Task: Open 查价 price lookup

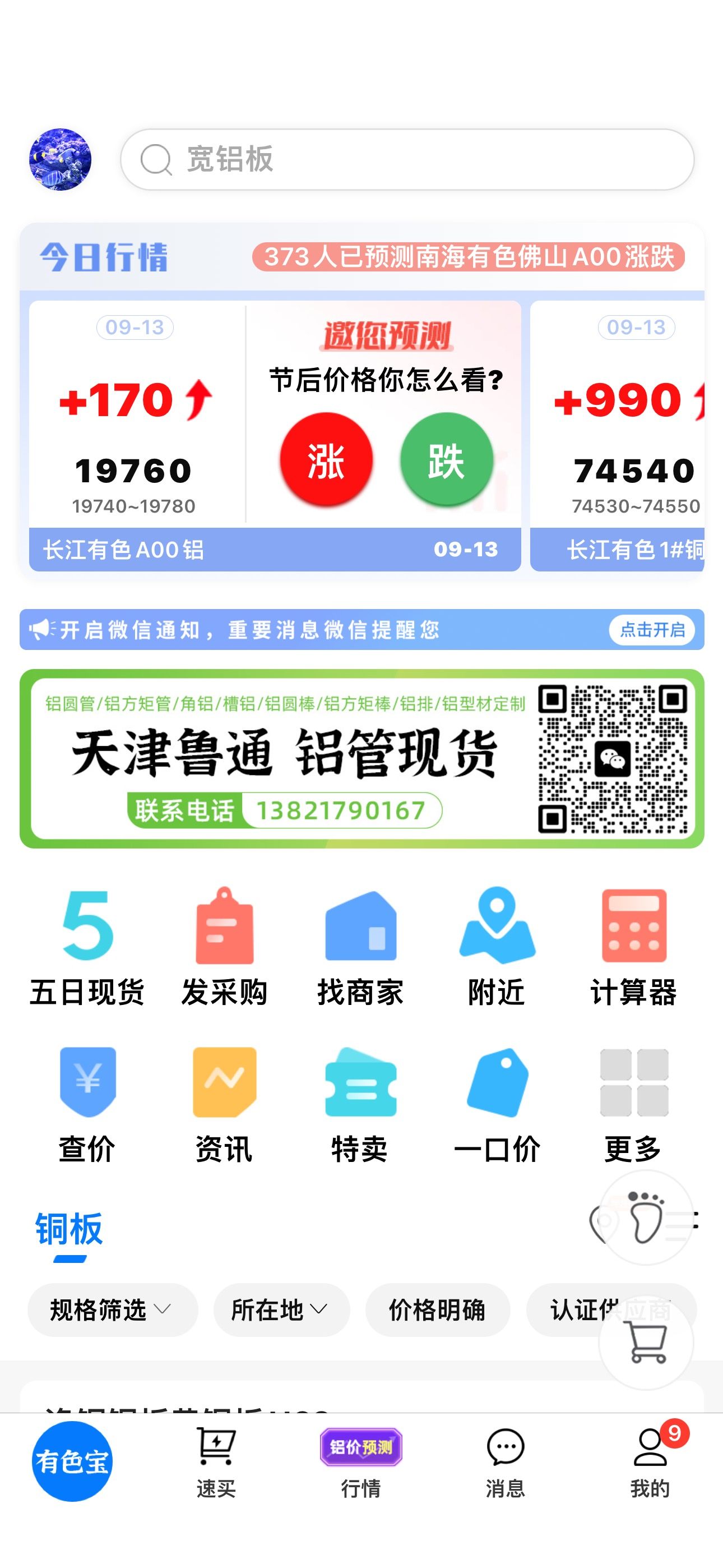Action: [87, 1105]
